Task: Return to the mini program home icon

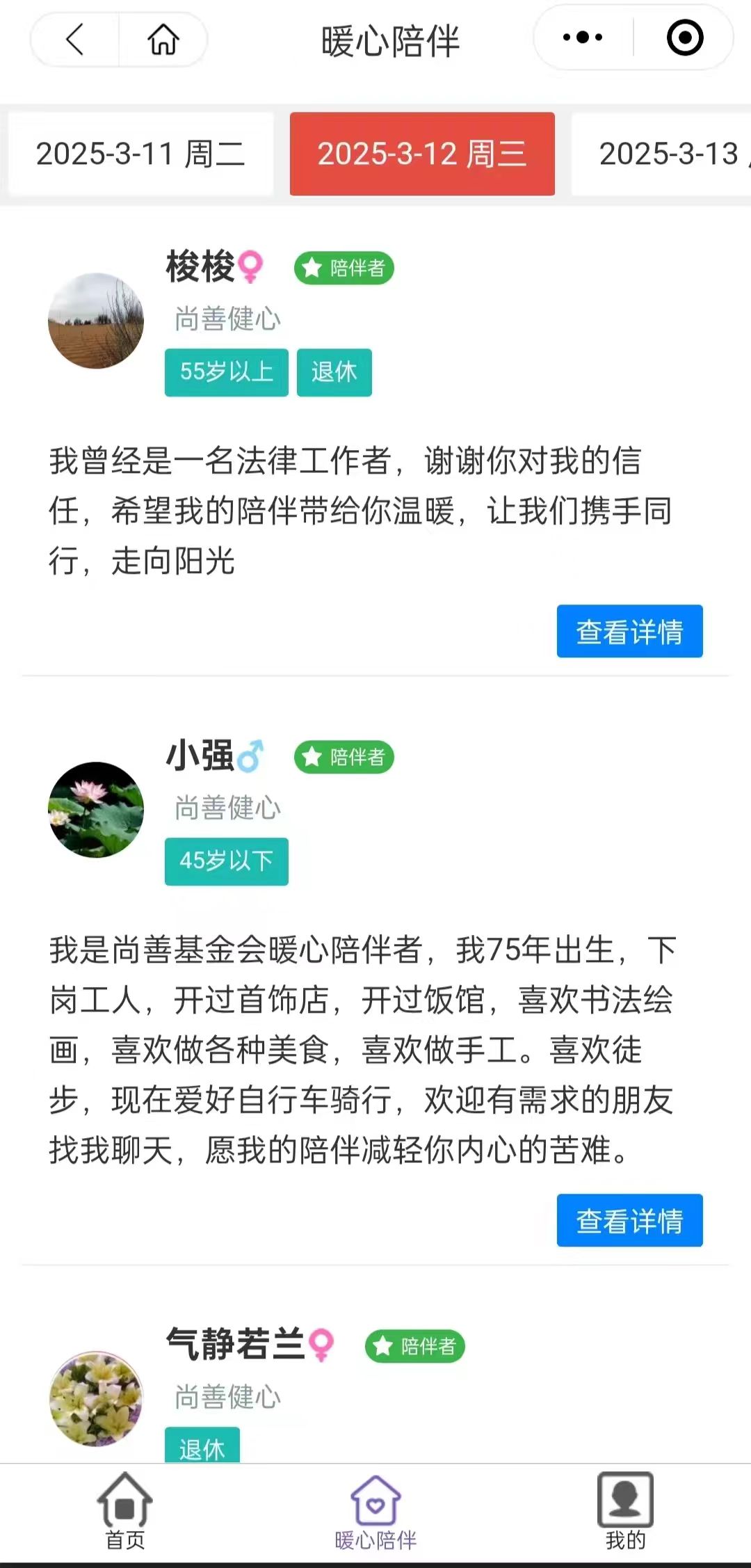Action: coord(163,39)
